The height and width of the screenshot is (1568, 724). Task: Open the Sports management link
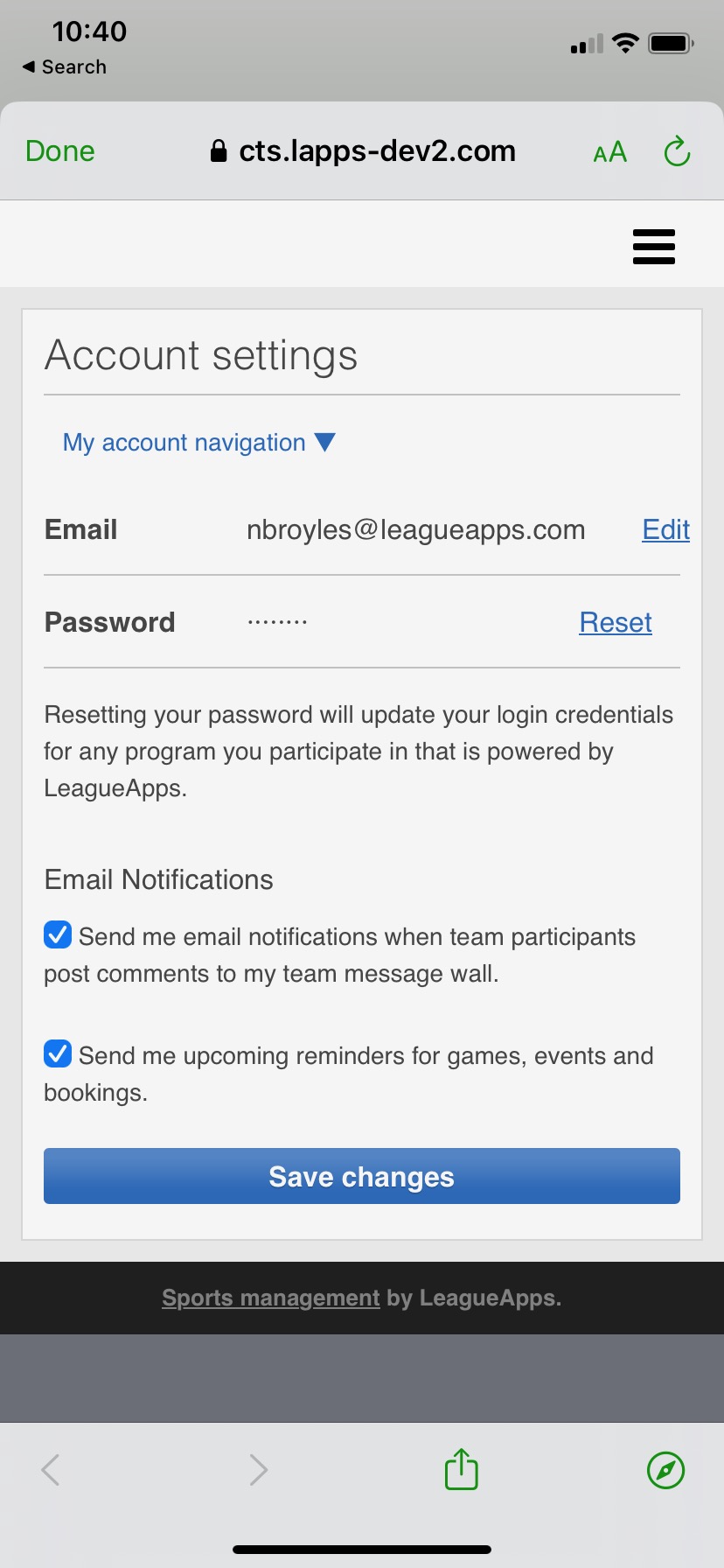271,1298
